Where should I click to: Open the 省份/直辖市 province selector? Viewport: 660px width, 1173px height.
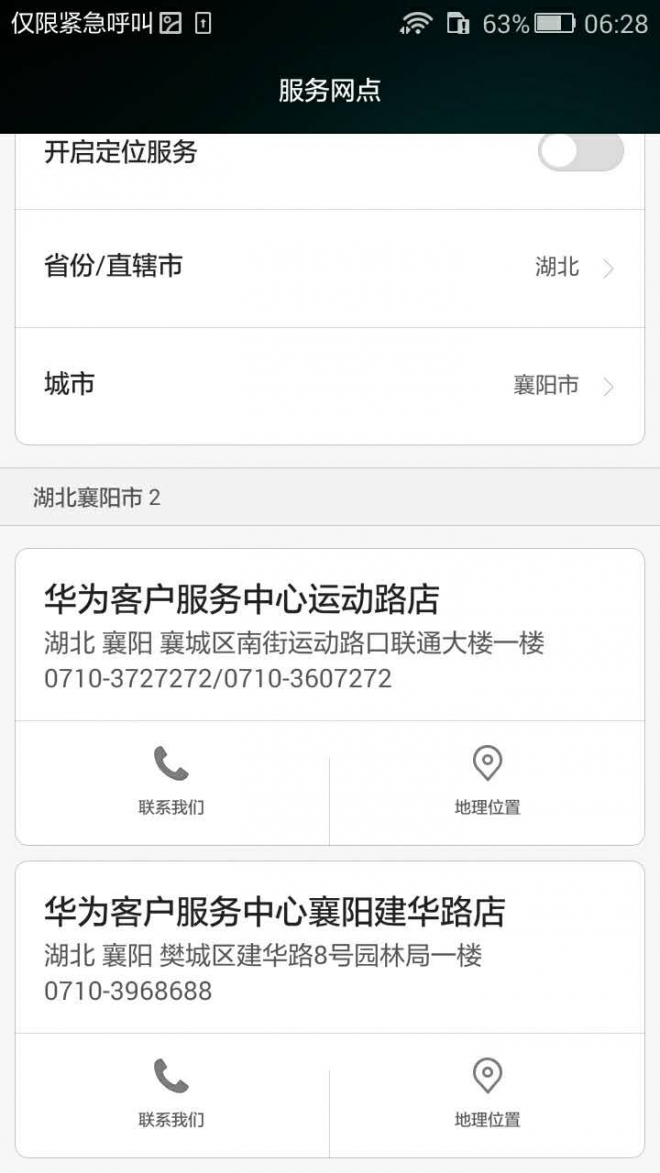click(x=329, y=268)
